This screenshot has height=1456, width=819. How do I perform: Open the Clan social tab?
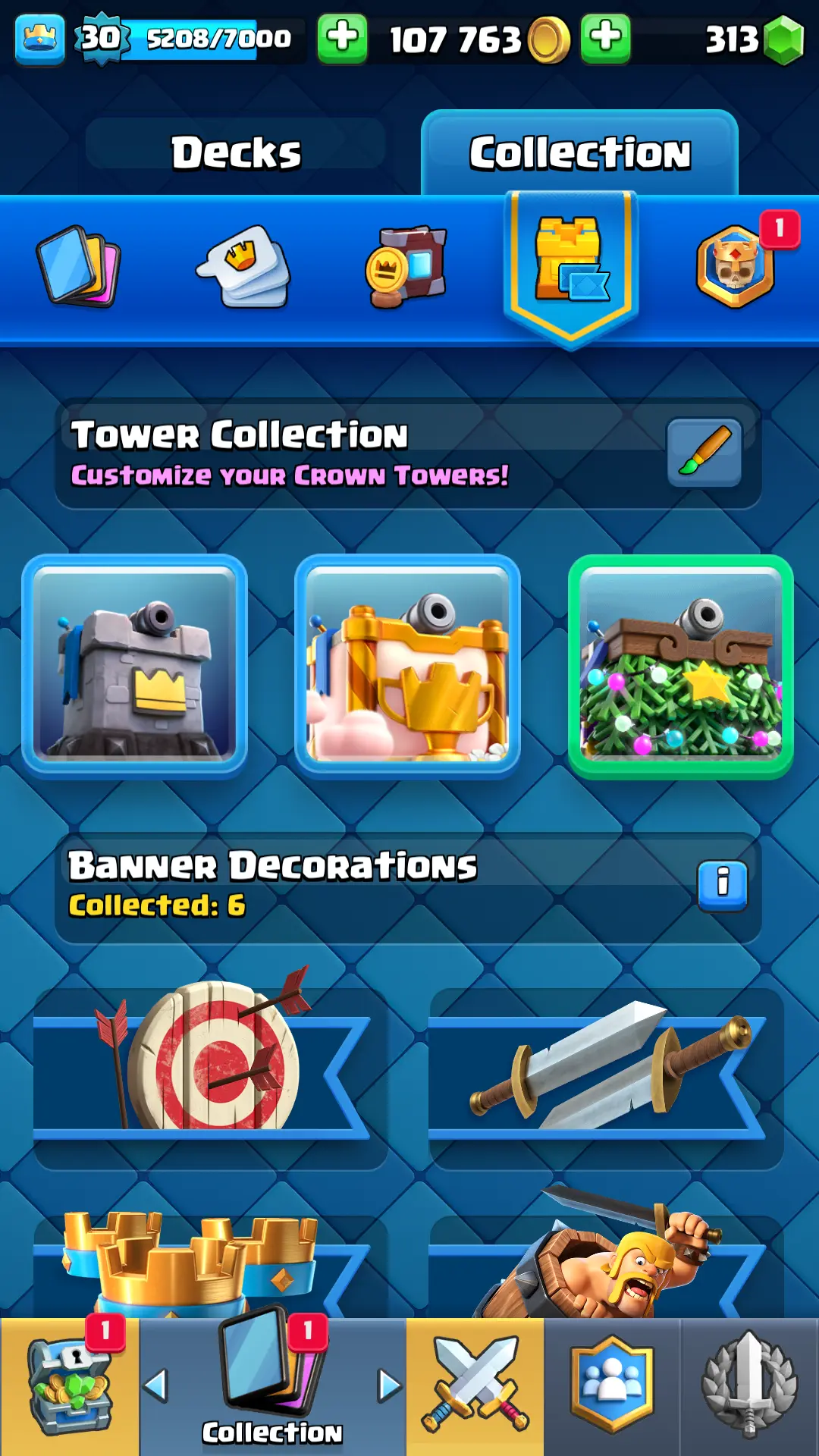tap(611, 1387)
